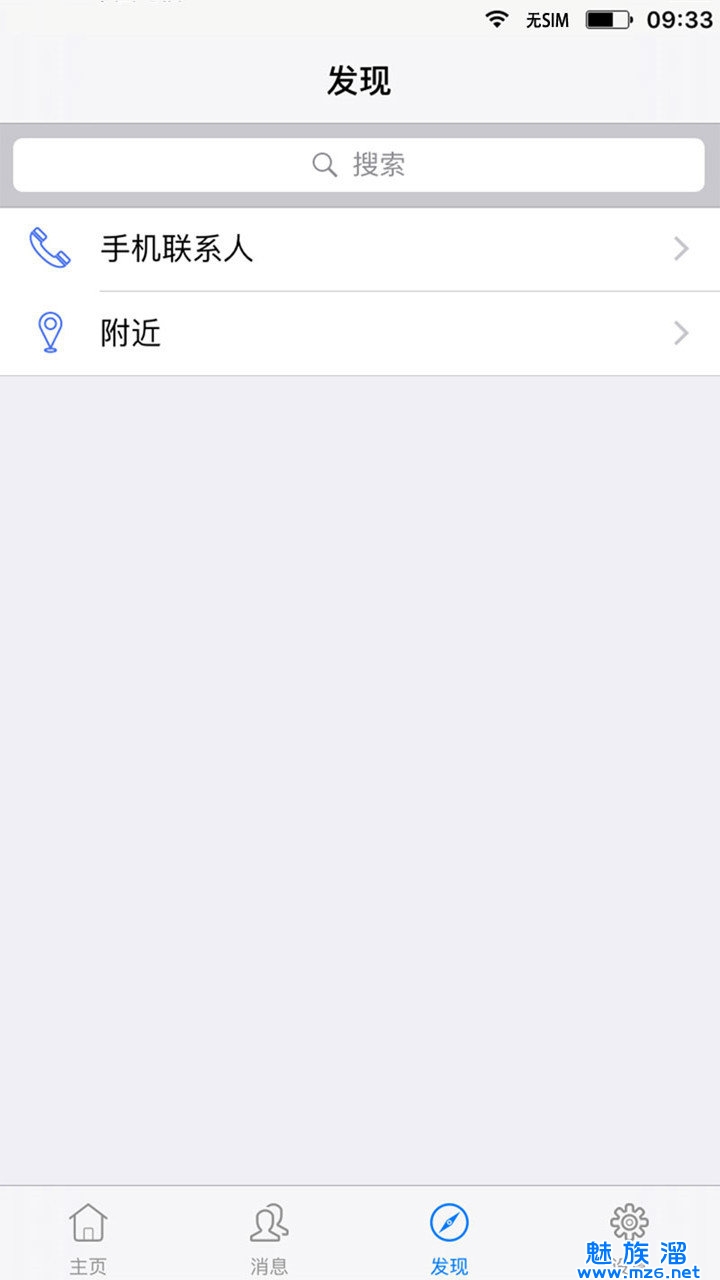Open 手机联系人 phone contacts row

359,249
